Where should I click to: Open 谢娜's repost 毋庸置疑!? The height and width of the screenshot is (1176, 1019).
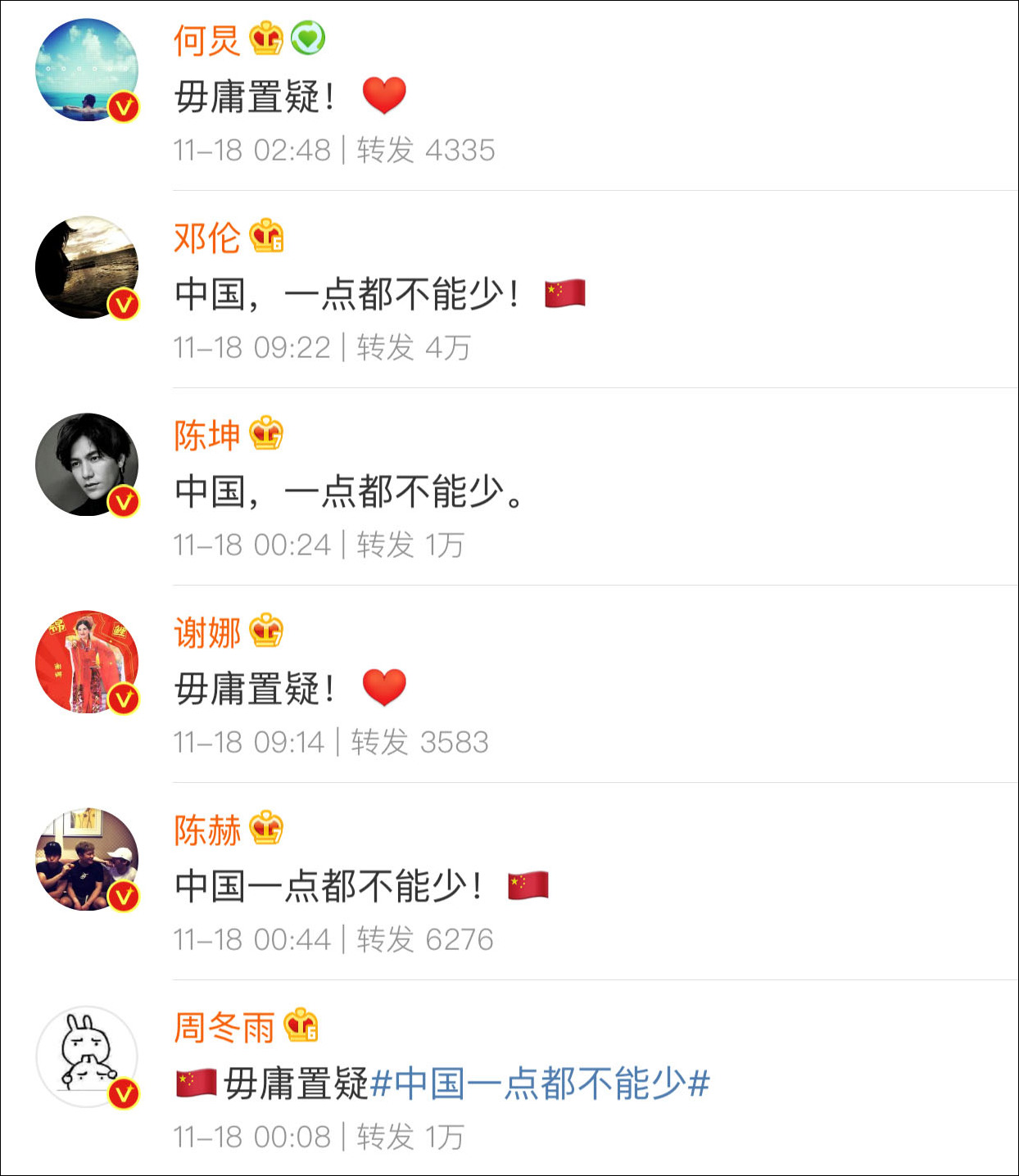(x=255, y=689)
